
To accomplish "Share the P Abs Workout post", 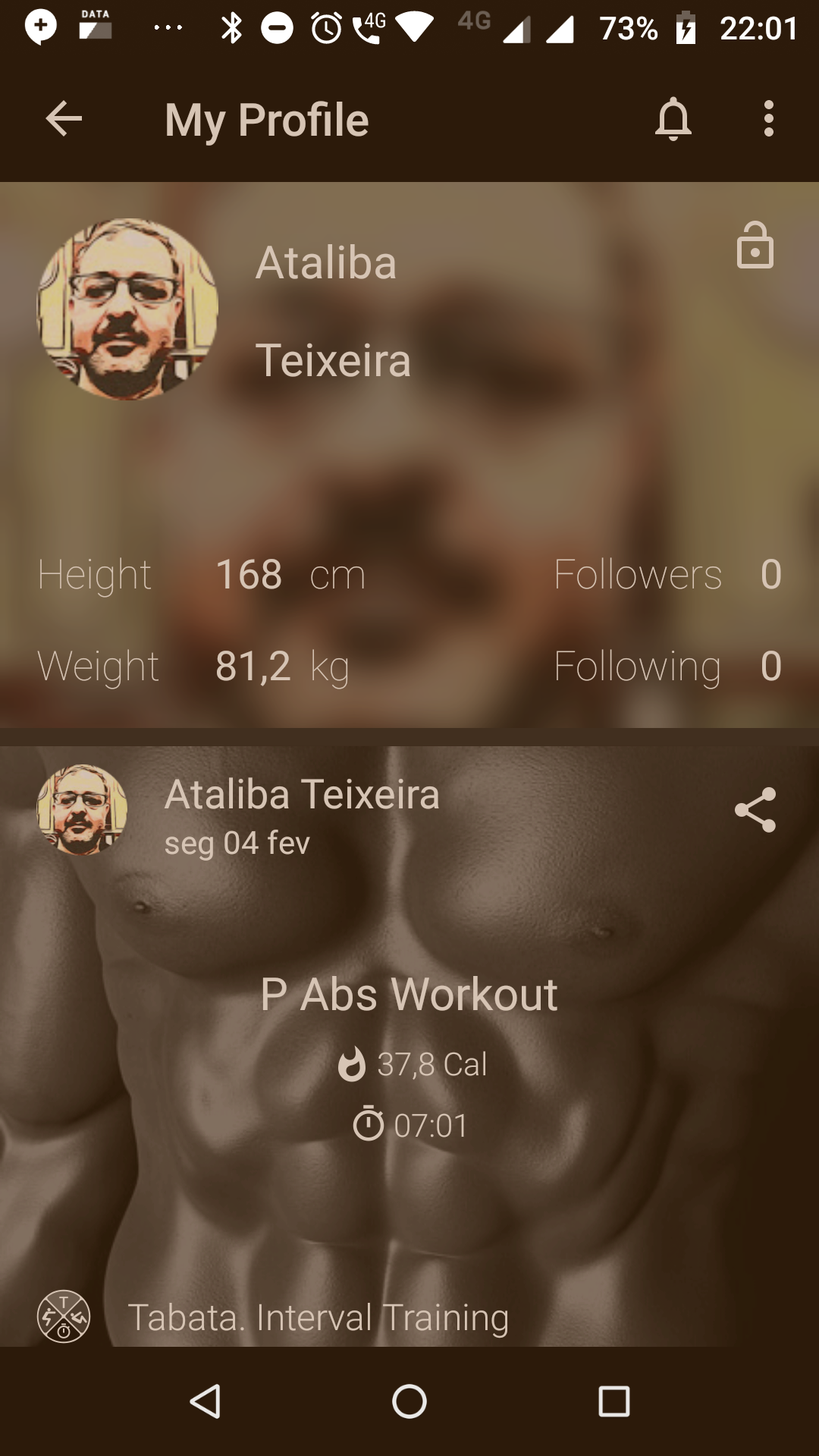I will pos(755,810).
